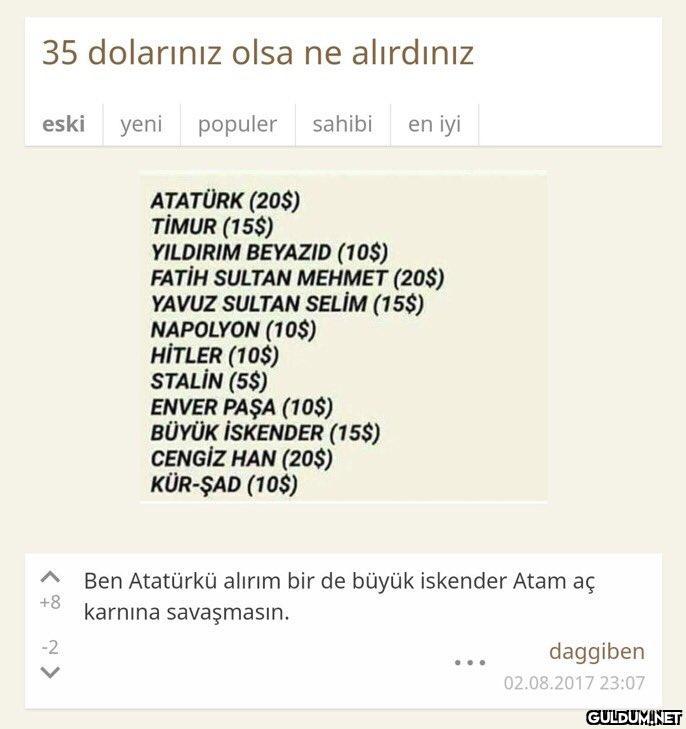Downvote daggiben's comment
The width and height of the screenshot is (686, 729).
50,672
